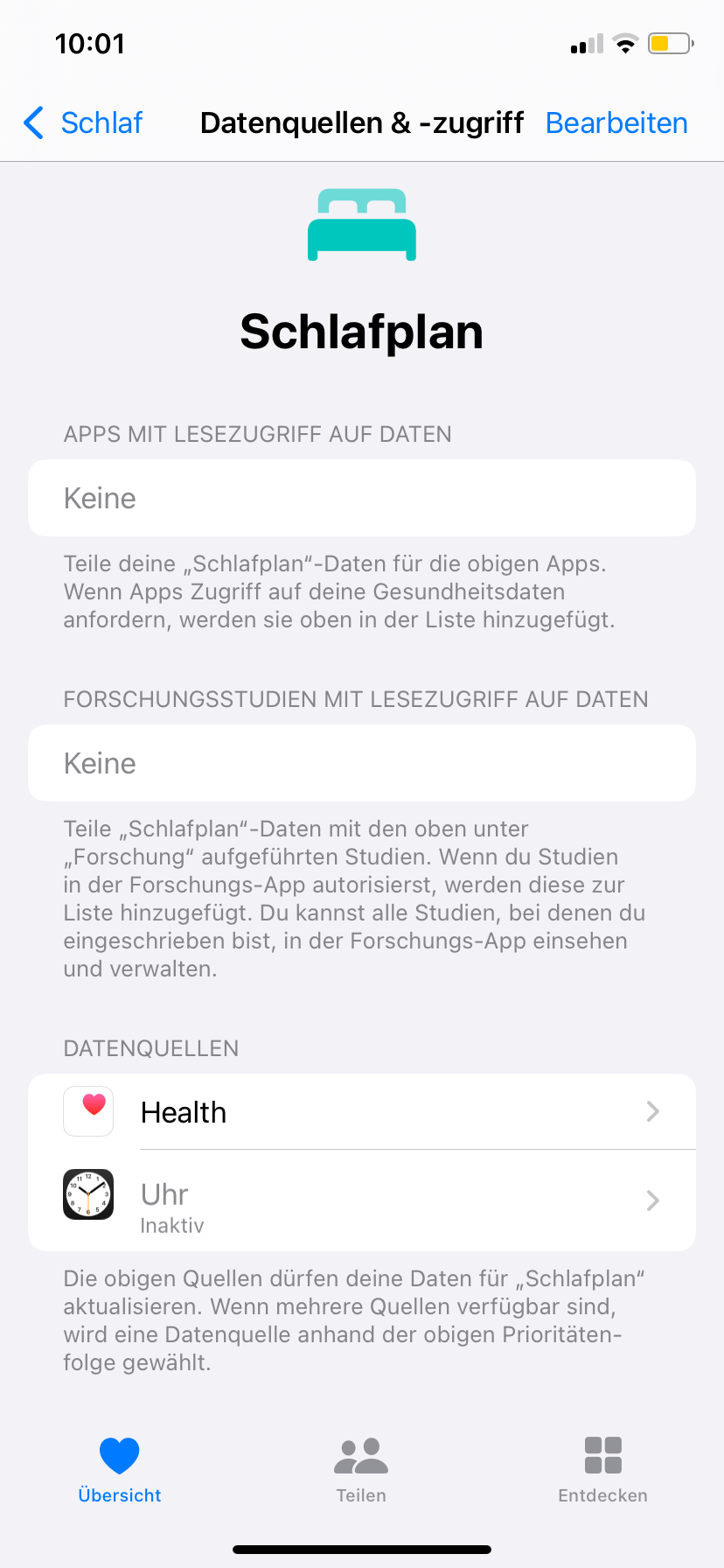The image size is (724, 1568).
Task: Switch to the Übersicht tab
Action: (x=120, y=1470)
